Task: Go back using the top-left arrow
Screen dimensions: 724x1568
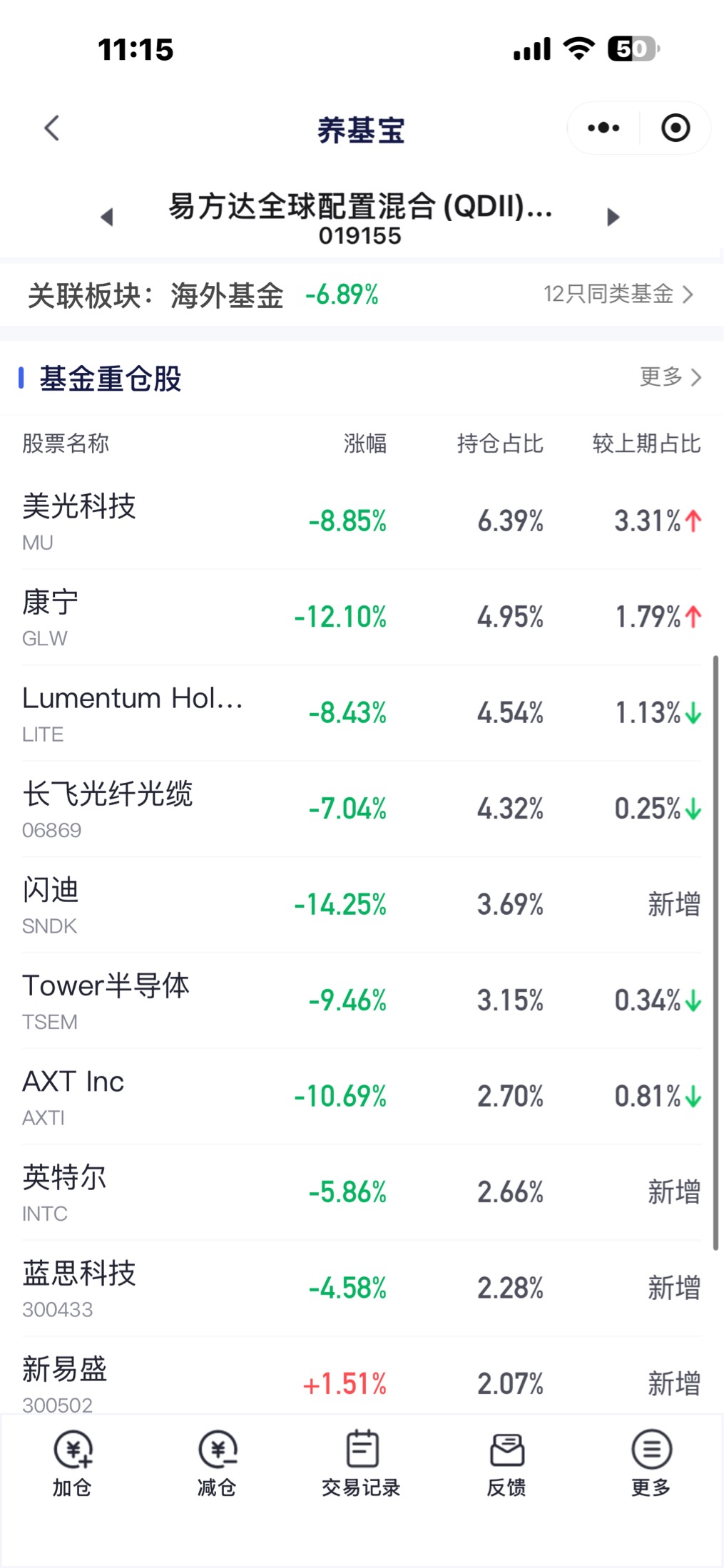Action: [x=51, y=128]
